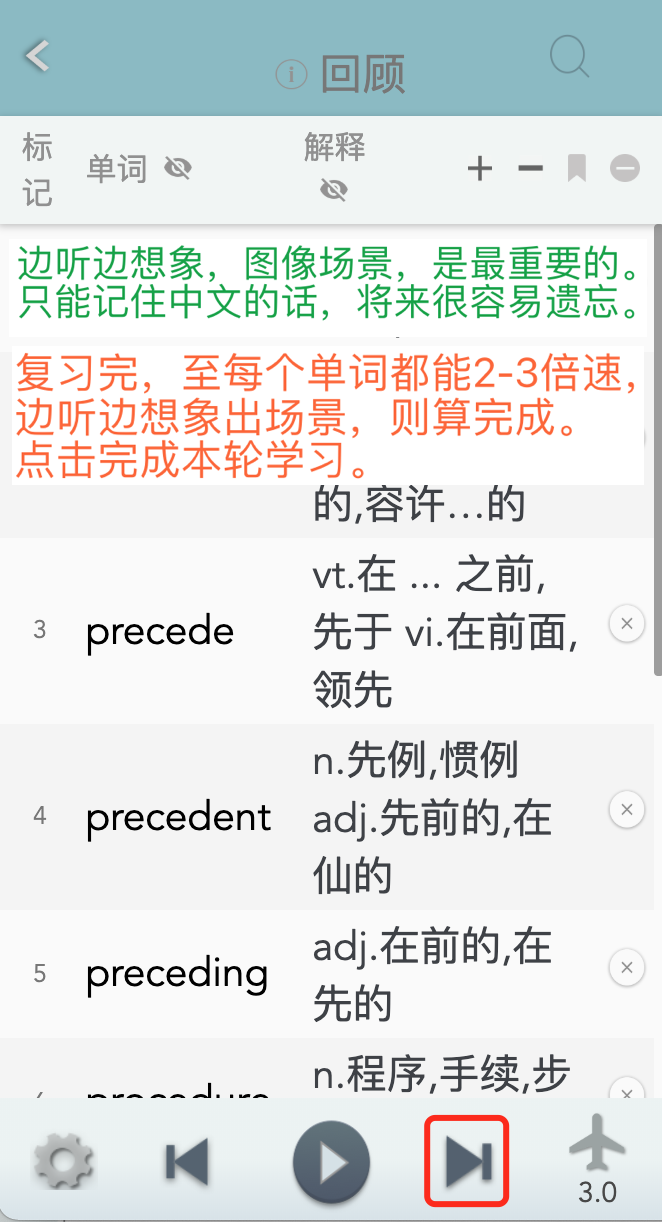This screenshot has width=662, height=1222.
Task: Skip to the previous word
Action: pyautogui.click(x=187, y=1162)
